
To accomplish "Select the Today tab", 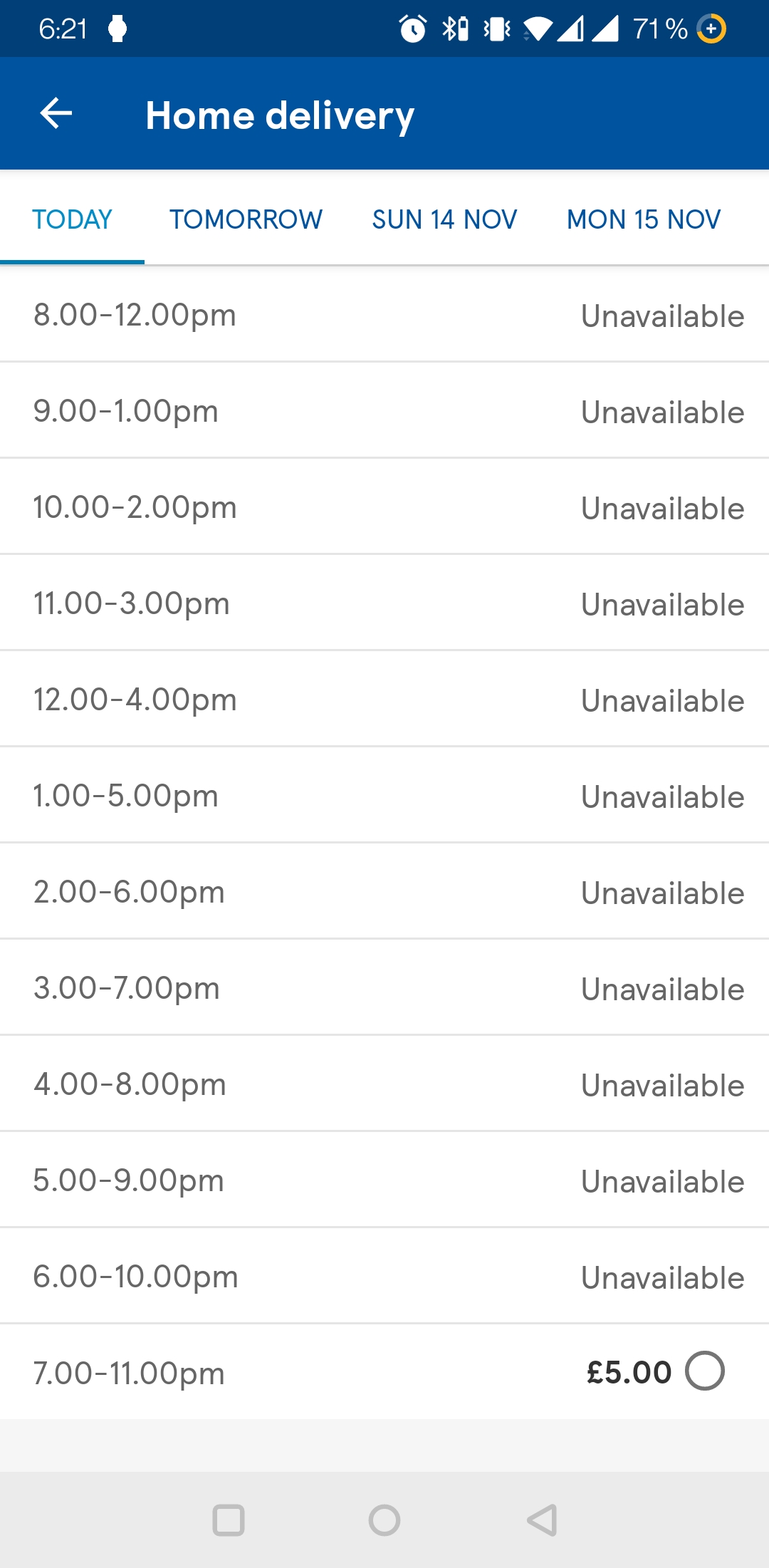I will coord(72,219).
